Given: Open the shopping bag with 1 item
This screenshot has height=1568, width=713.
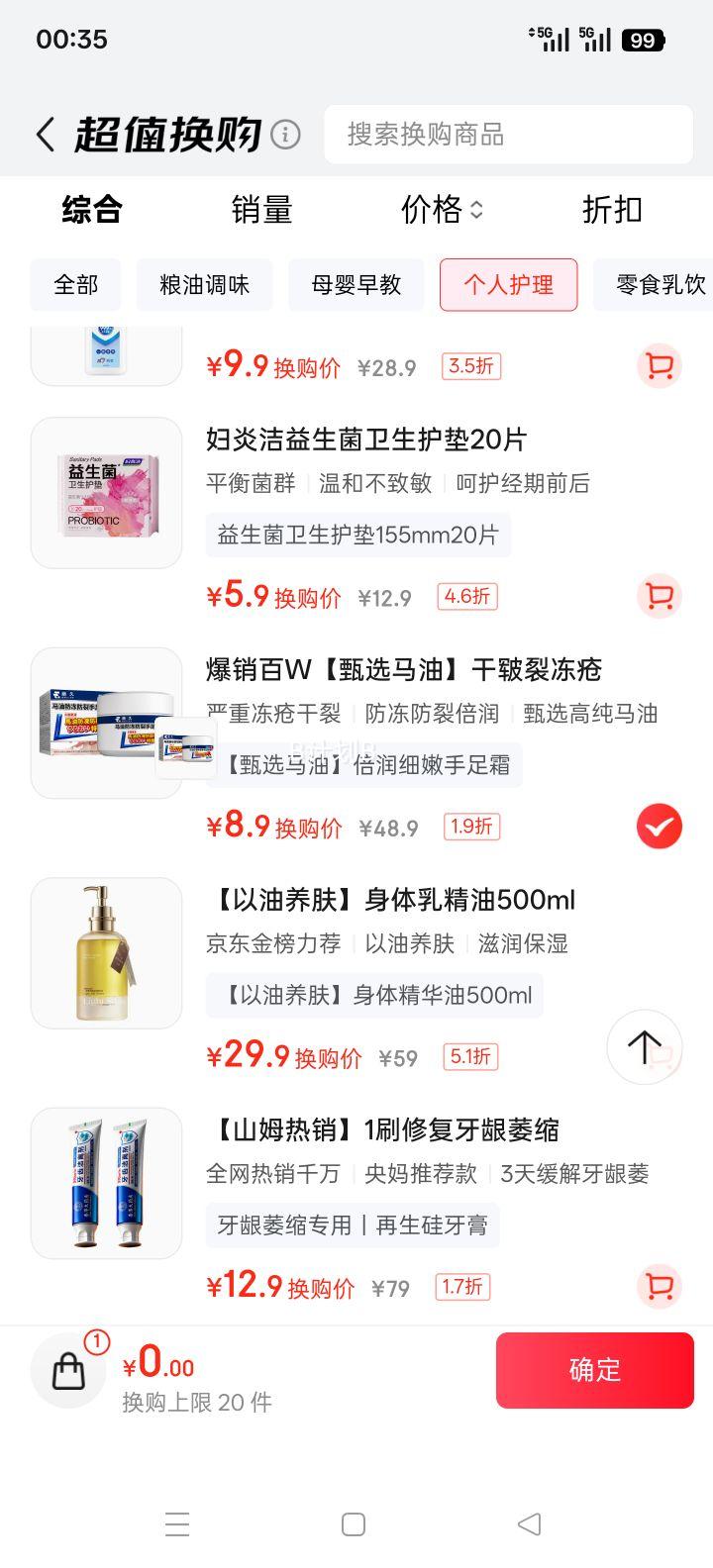Looking at the screenshot, I should (68, 1371).
